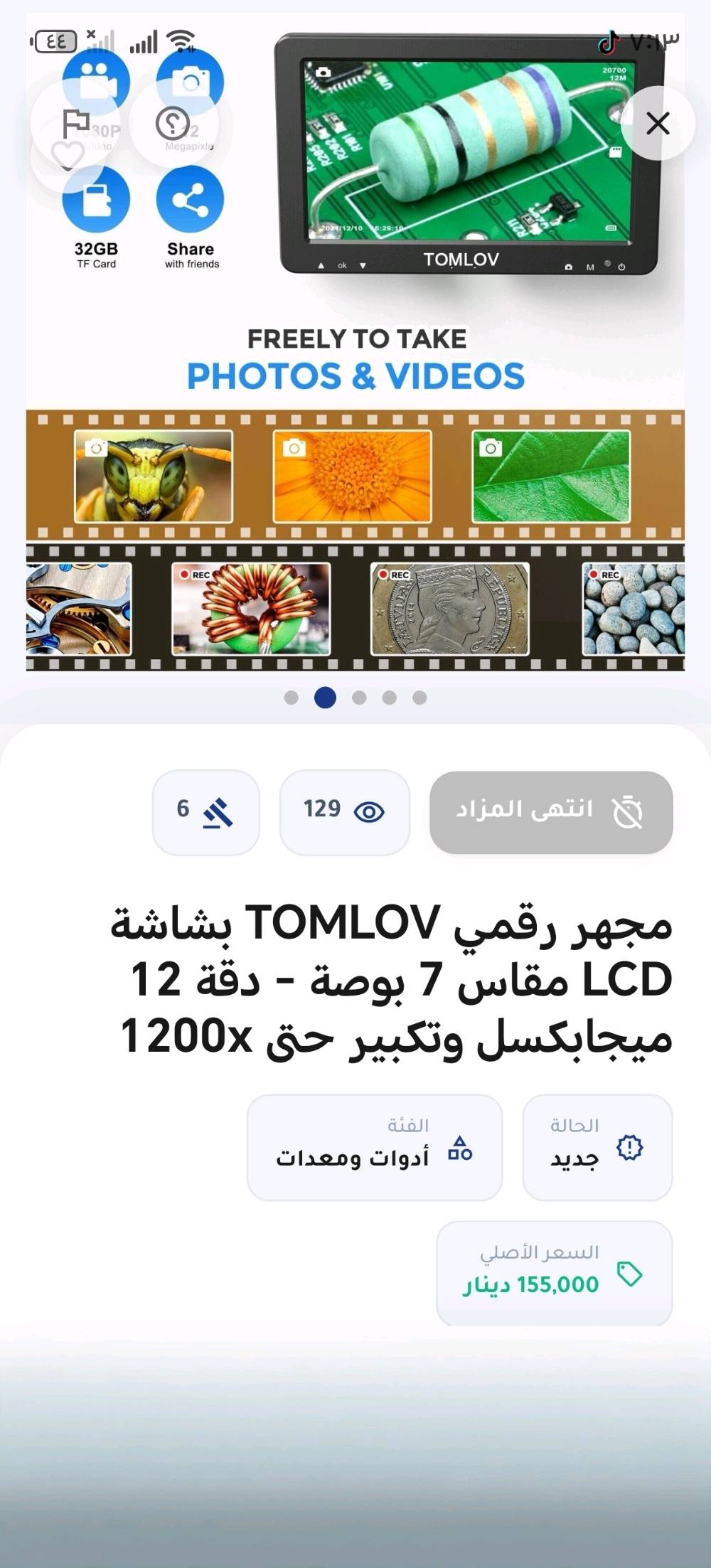The width and height of the screenshot is (711, 1568).
Task: Click the eye icon showing 129 views
Action: pos(369,811)
